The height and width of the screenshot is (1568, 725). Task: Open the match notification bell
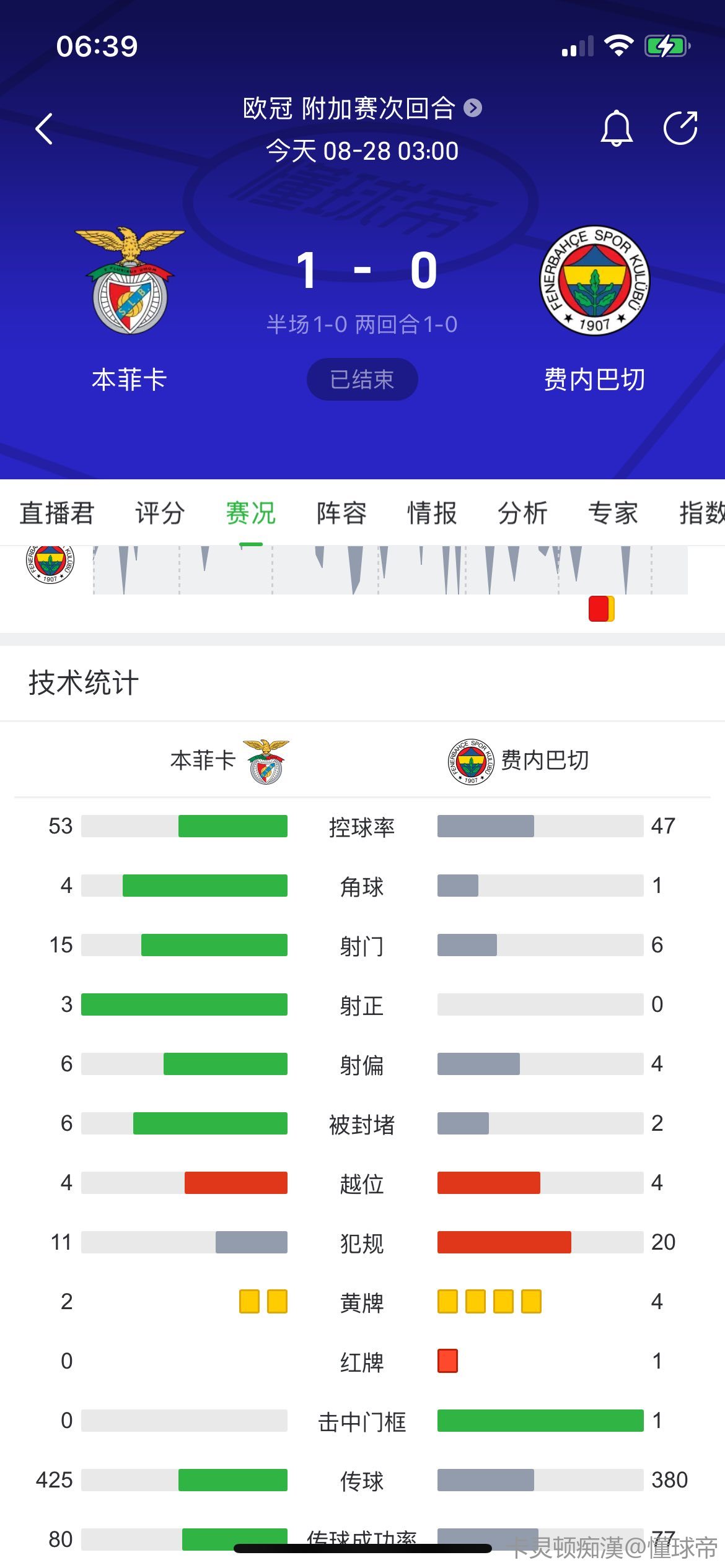617,128
